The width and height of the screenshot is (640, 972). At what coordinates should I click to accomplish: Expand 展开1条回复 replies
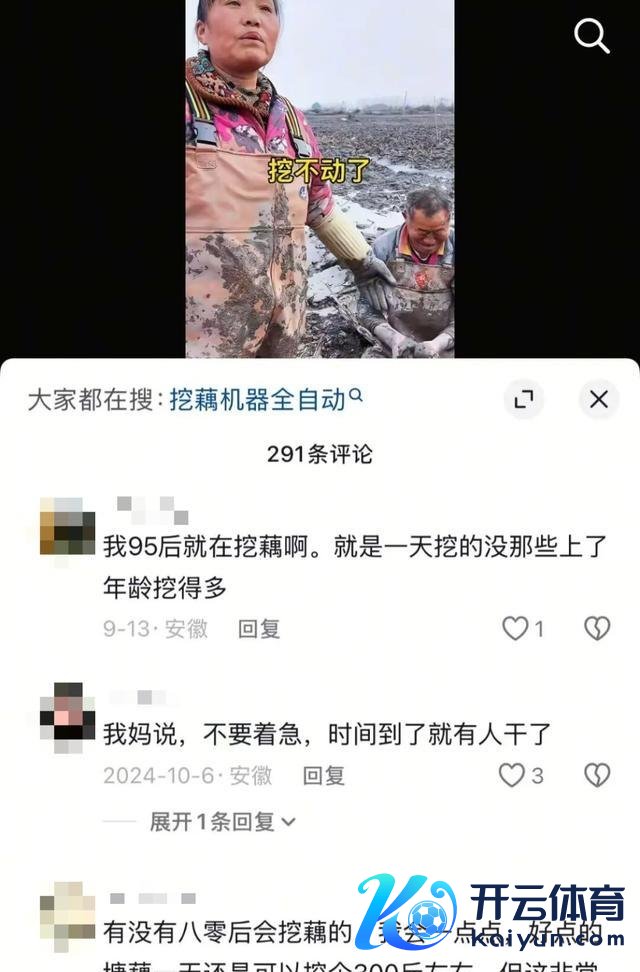click(222, 822)
